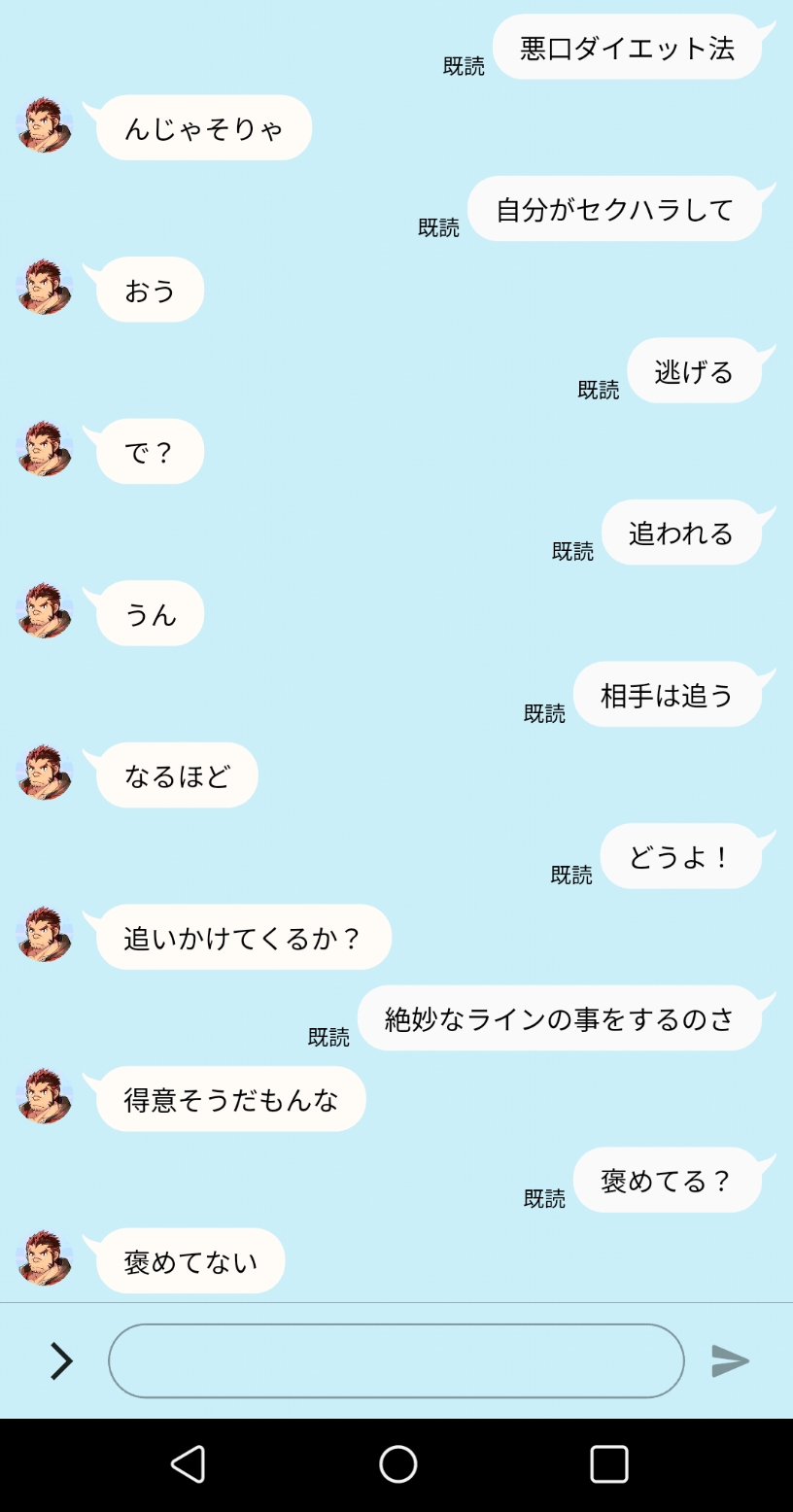Expand options with the chevron arrow
This screenshot has width=793, height=1512.
61,1360
